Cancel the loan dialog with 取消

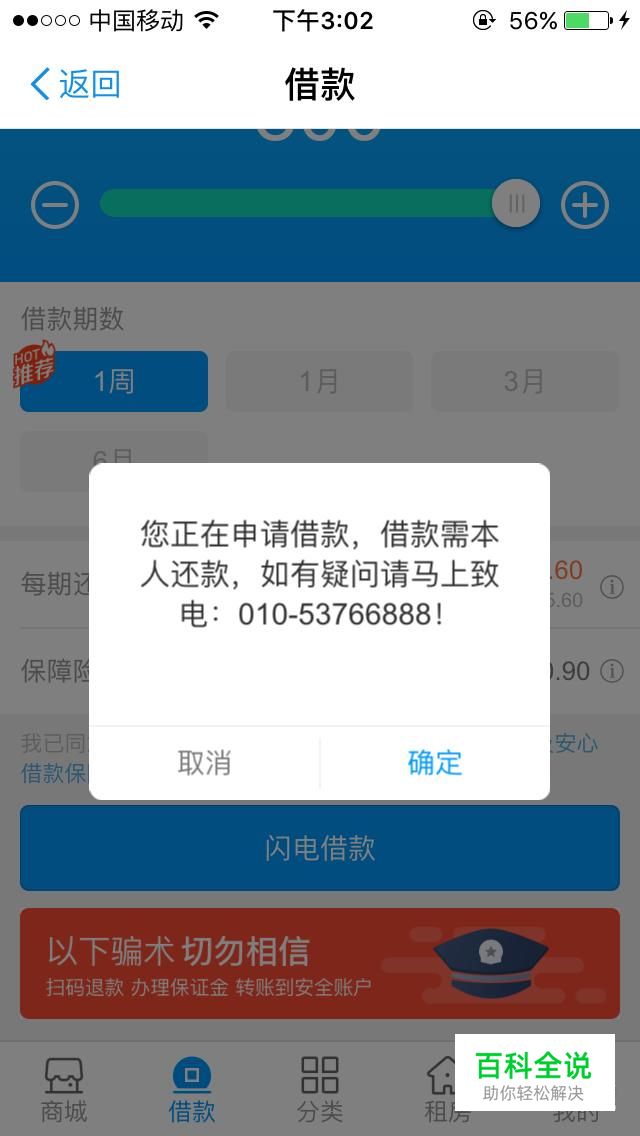204,763
